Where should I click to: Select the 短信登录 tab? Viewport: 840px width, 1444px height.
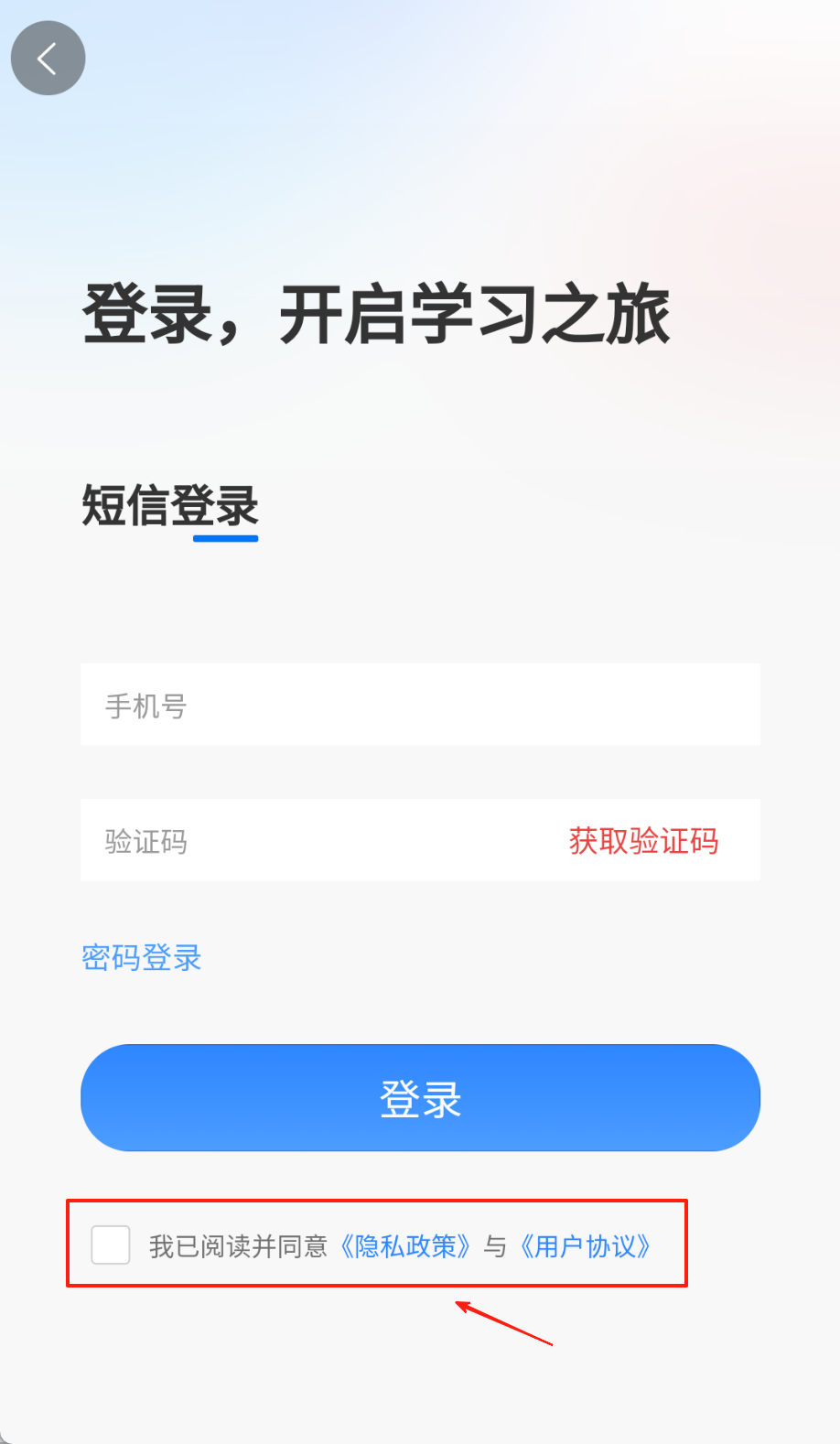170,506
